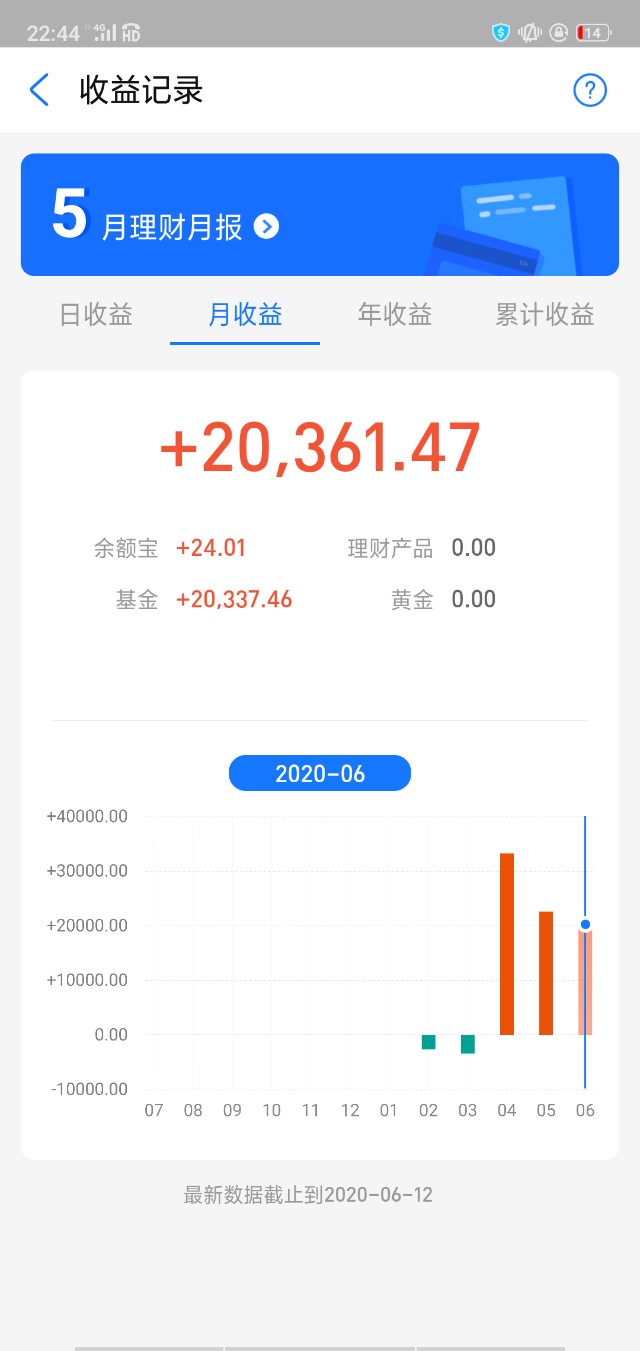Switch to the 日收益 tab
Image resolution: width=640 pixels, height=1351 pixels.
coord(96,315)
